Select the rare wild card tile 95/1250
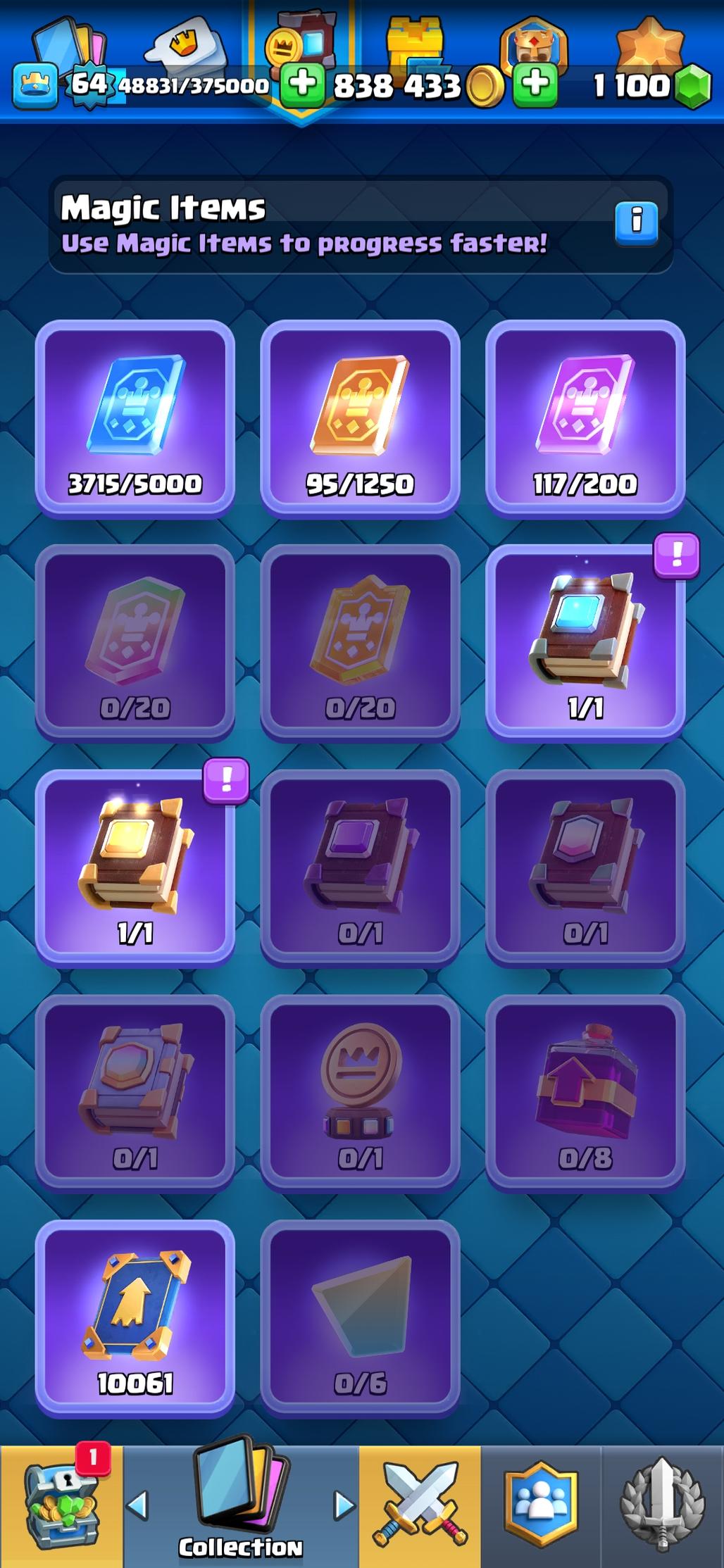 click(360, 418)
